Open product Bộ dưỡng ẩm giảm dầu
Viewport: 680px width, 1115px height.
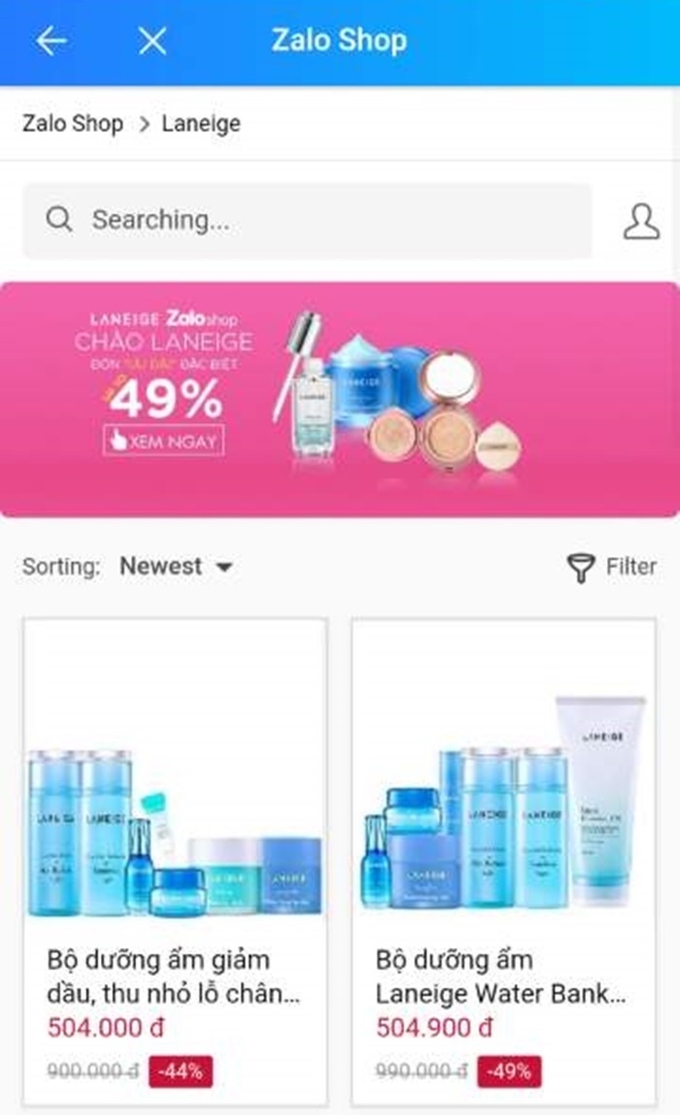tap(175, 860)
